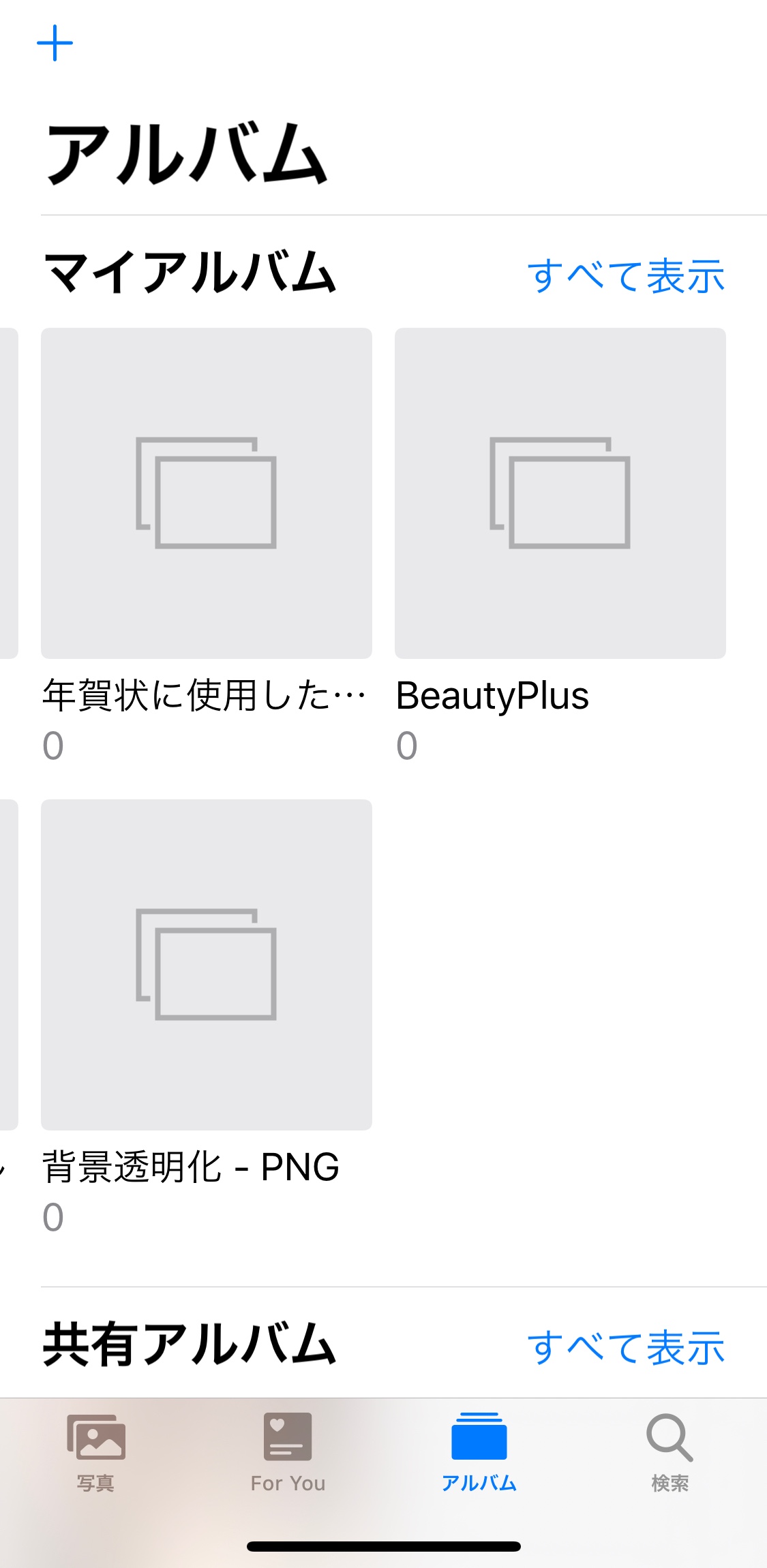Viewport: 767px width, 1568px height.
Task: Show all albums in マイアルバム
Action: click(625, 276)
